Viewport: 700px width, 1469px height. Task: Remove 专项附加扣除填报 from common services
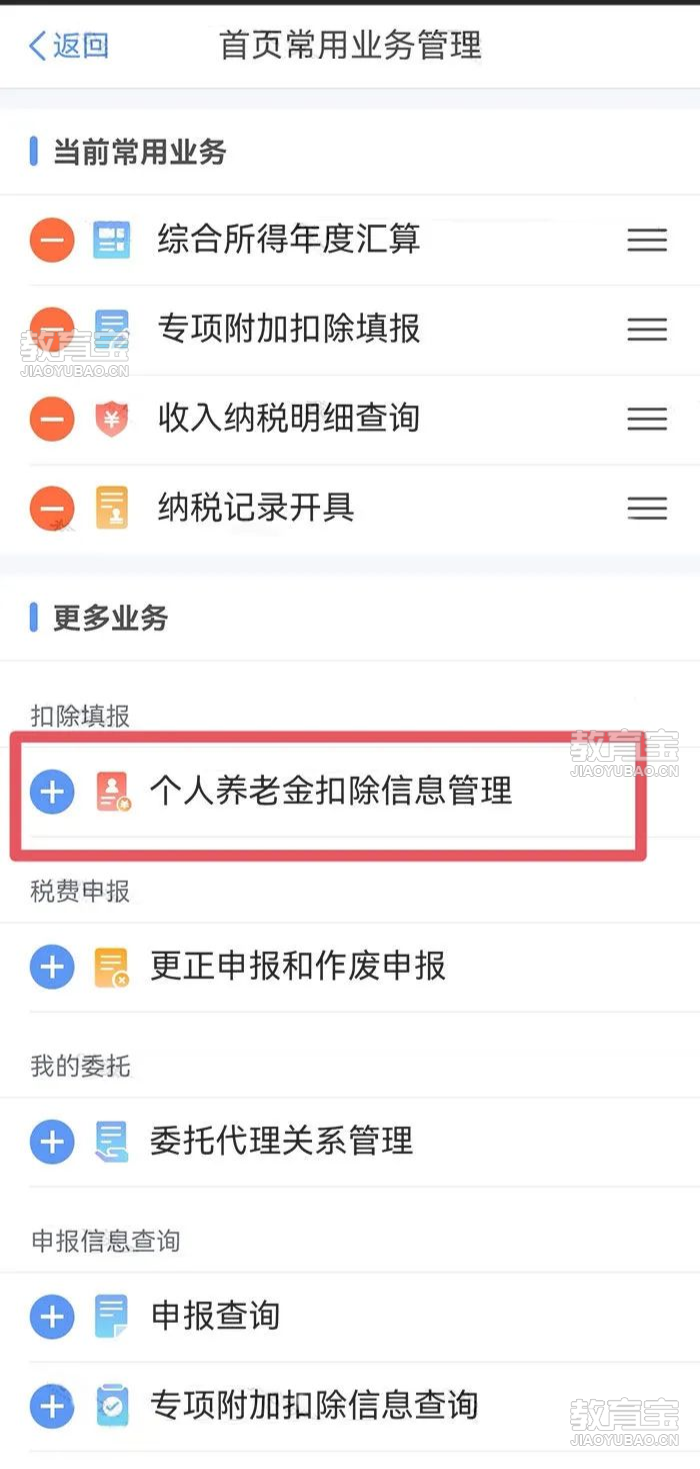[52, 329]
